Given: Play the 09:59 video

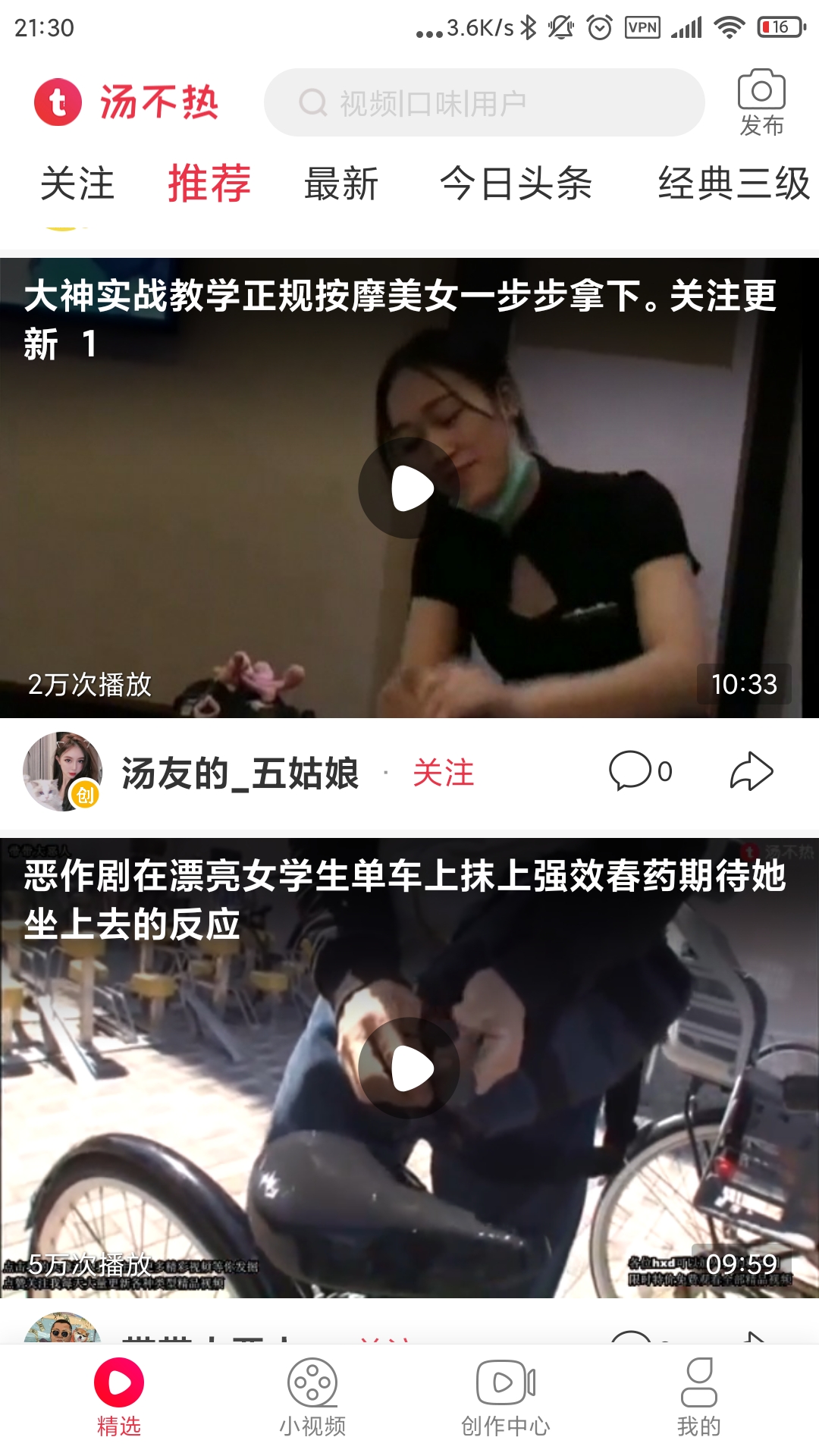Looking at the screenshot, I should tap(409, 1068).
